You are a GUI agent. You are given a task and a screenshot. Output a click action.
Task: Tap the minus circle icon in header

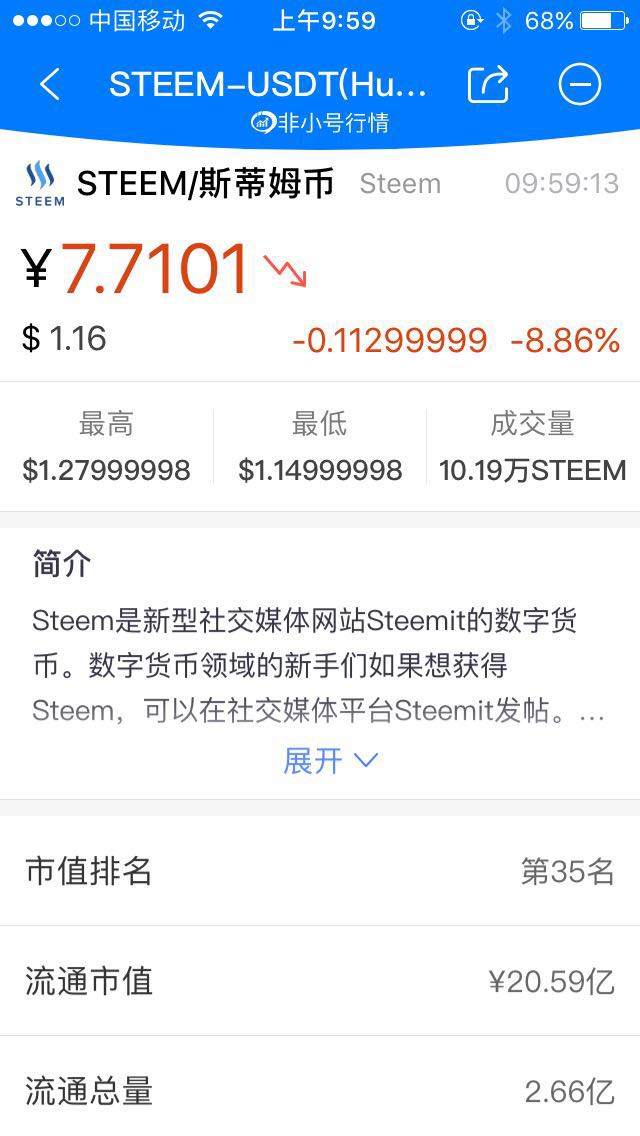pyautogui.click(x=580, y=84)
